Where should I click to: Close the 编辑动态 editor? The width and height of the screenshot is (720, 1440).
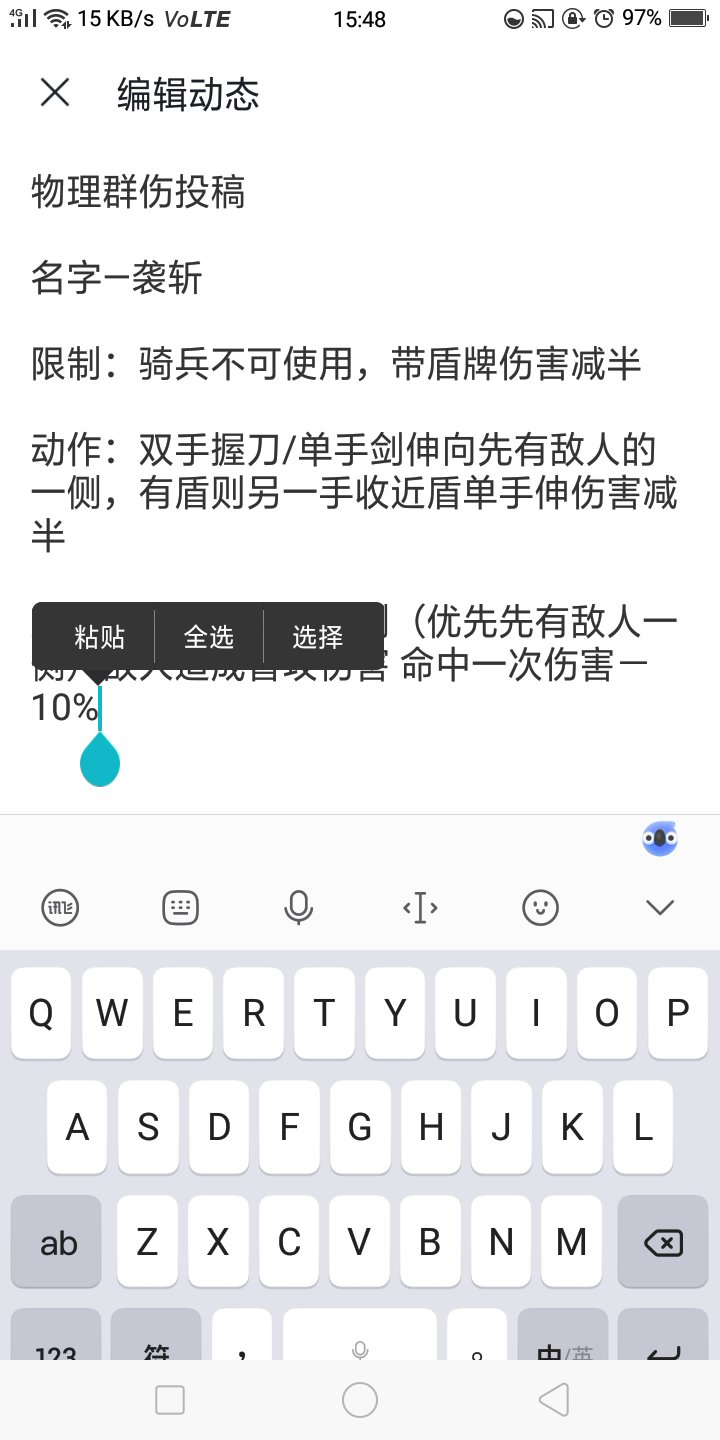pyautogui.click(x=55, y=93)
